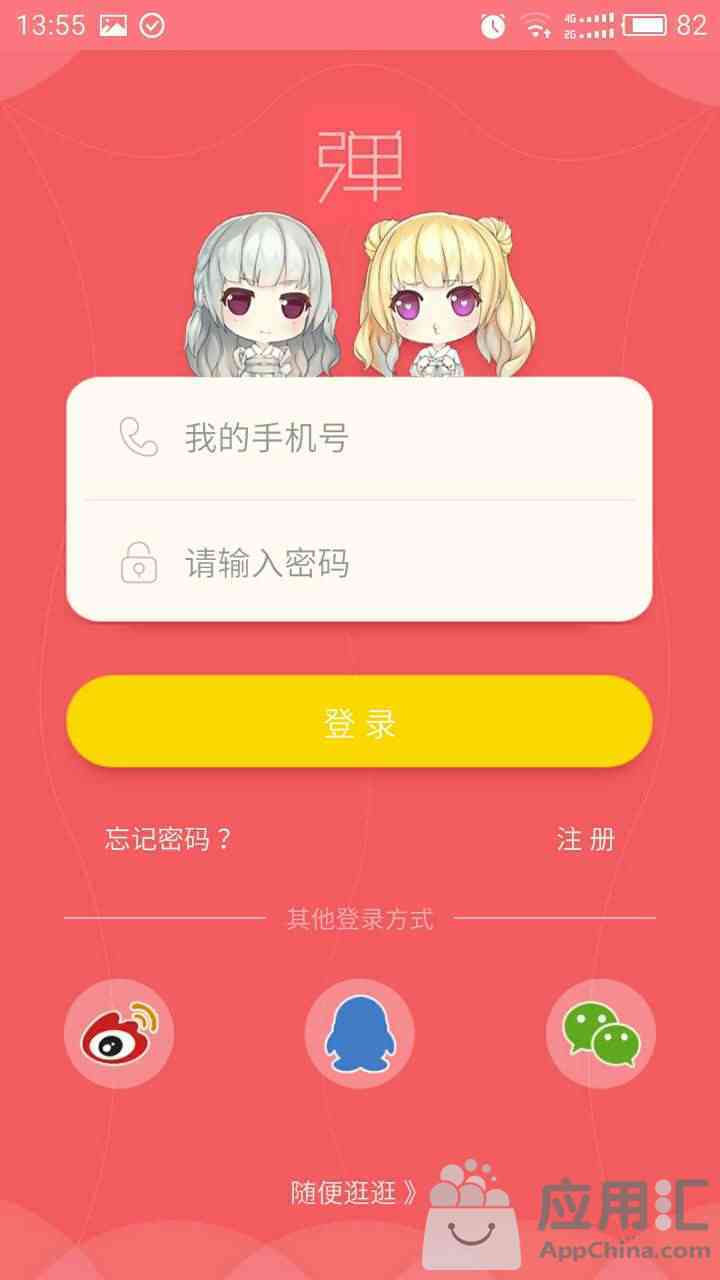Log in with Weibo icon

pyautogui.click(x=119, y=1033)
